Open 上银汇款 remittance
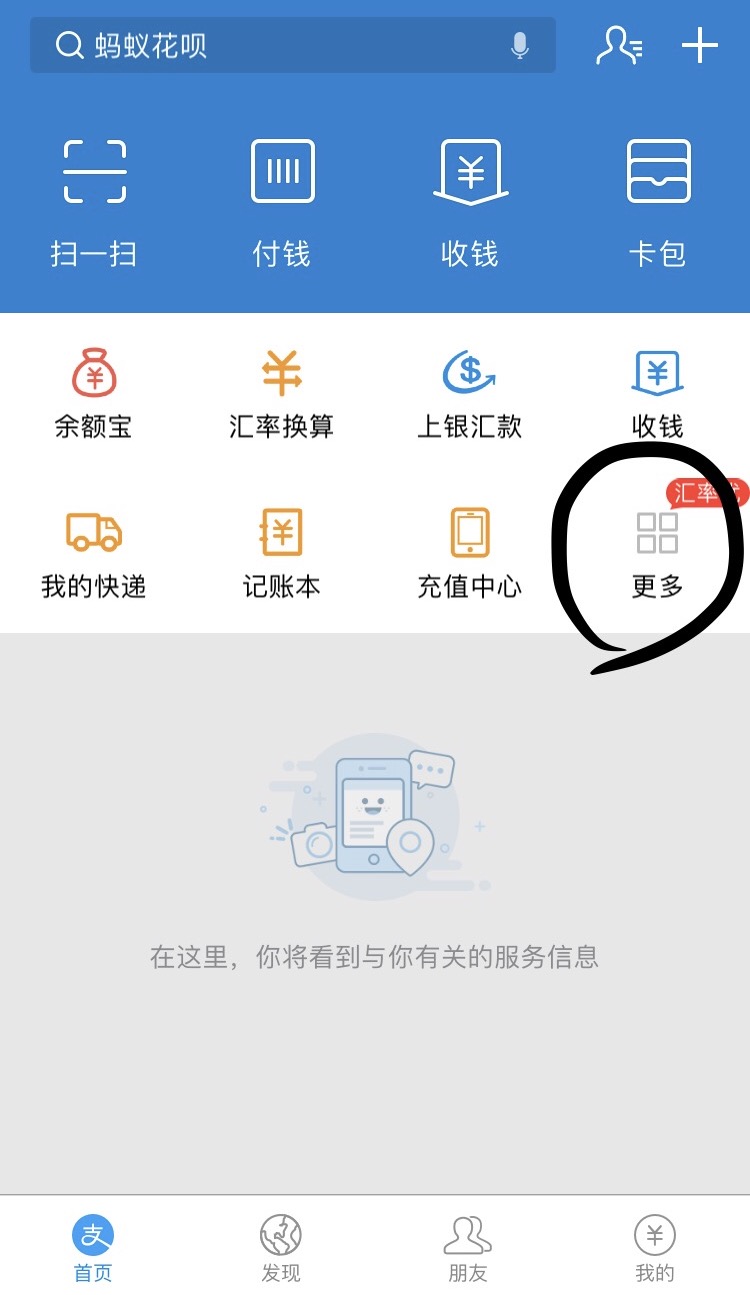 click(470, 394)
